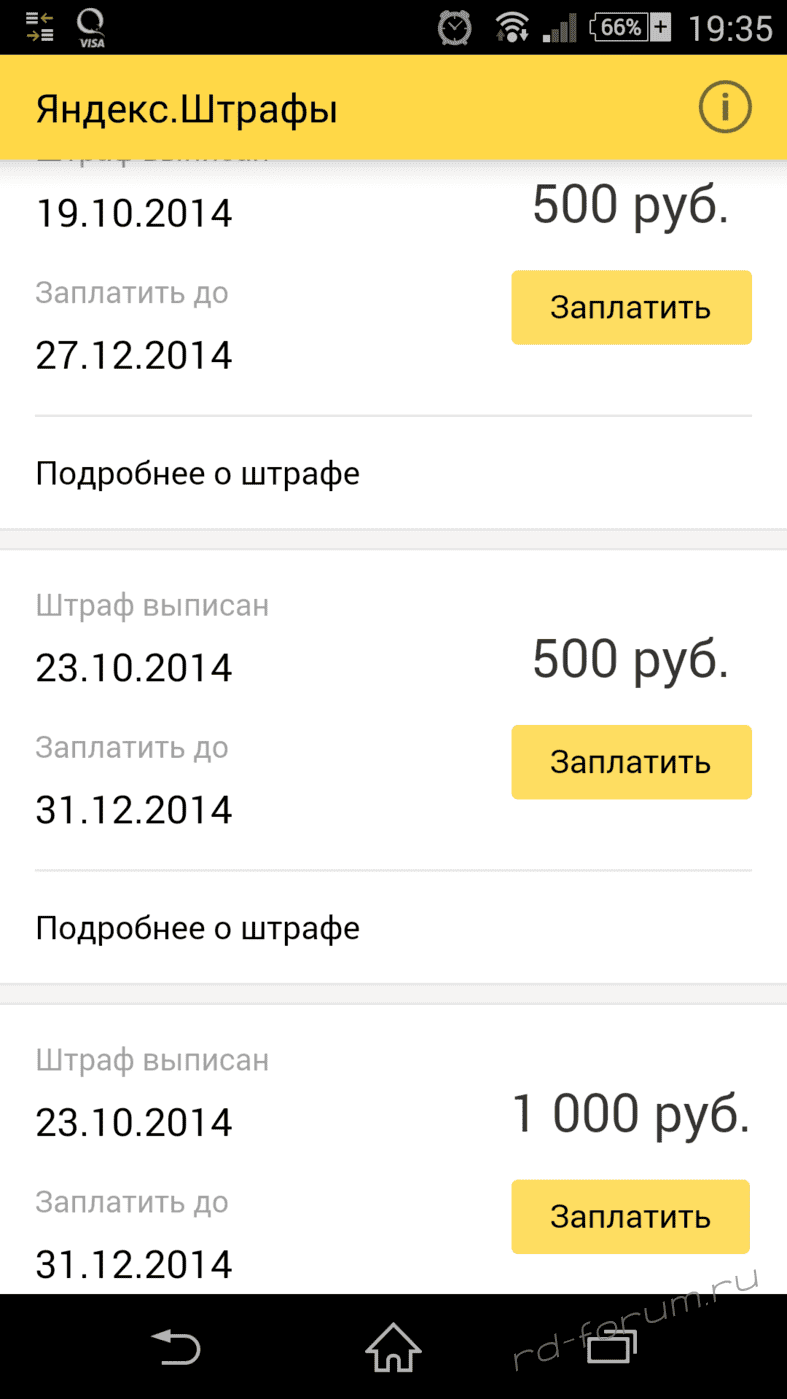The width and height of the screenshot is (787, 1399).
Task: Go back with the system back button
Action: pos(176,1348)
